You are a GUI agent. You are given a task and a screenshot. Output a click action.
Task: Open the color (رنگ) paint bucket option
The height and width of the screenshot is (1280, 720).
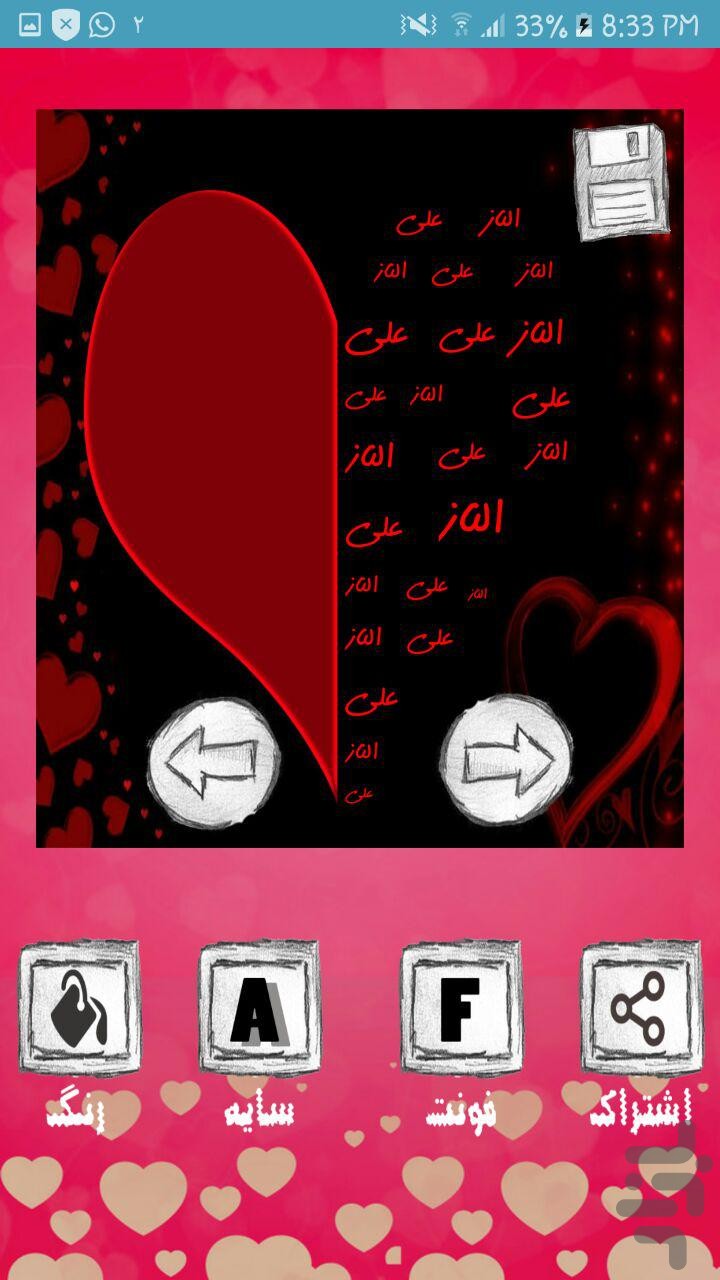point(80,1008)
